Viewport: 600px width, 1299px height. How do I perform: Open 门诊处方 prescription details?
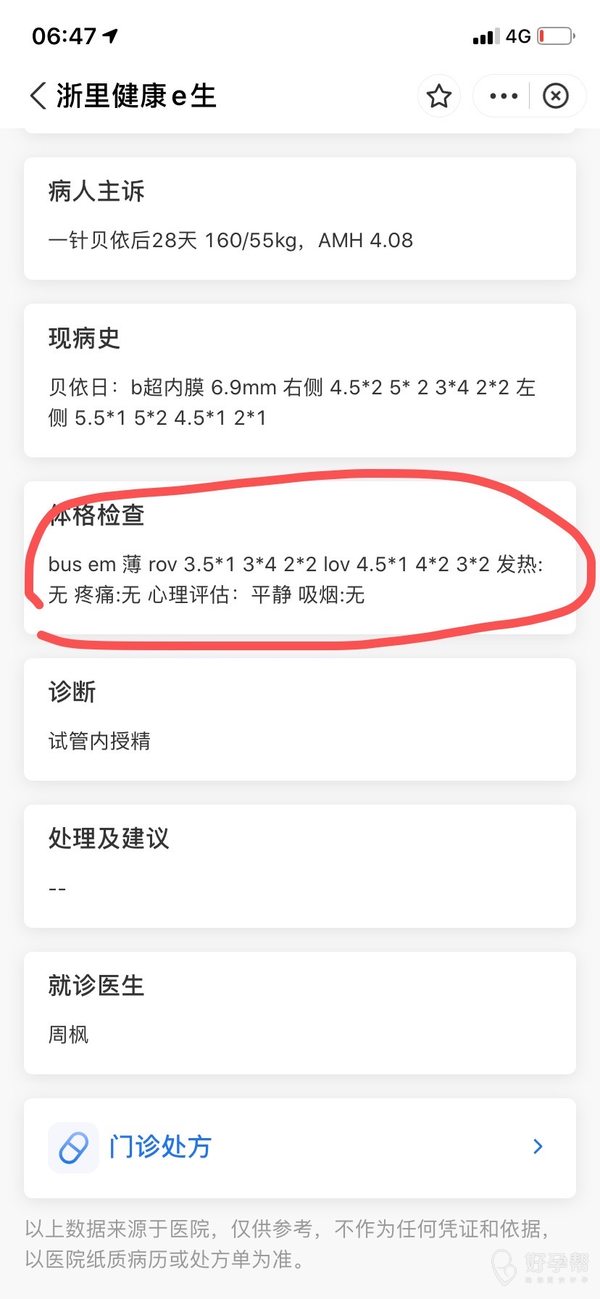[x=300, y=1147]
